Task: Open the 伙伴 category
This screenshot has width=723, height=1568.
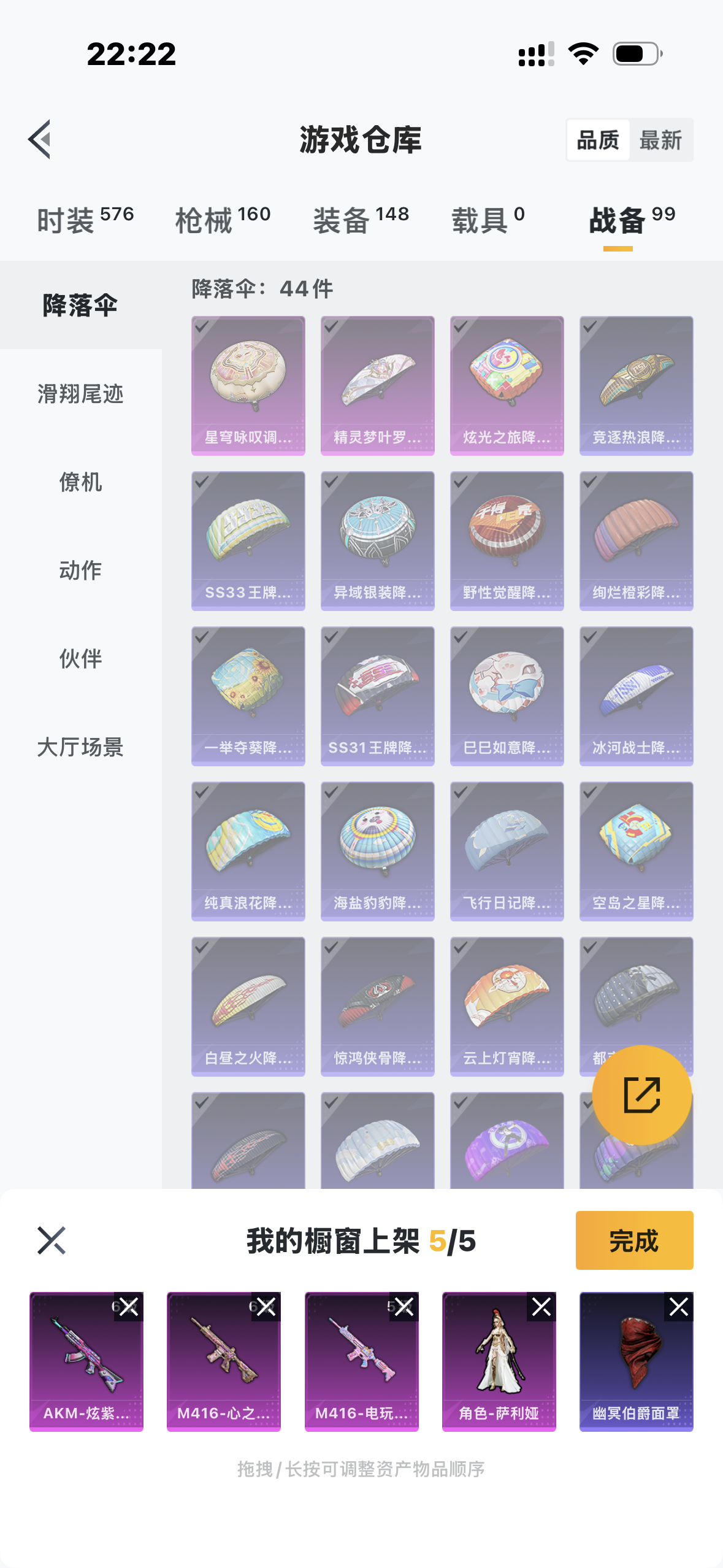Action: click(x=80, y=659)
